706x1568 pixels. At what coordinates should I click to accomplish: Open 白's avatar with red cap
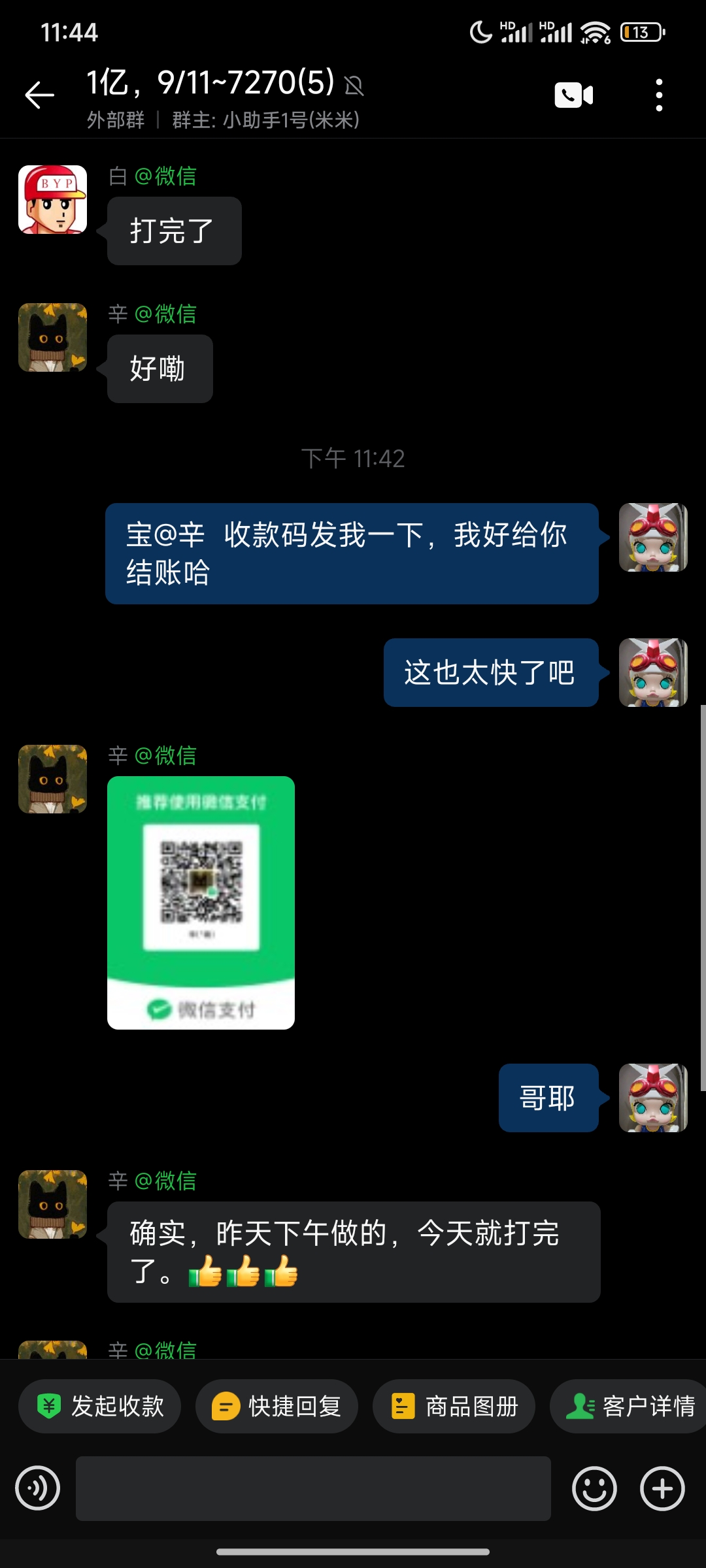tap(52, 199)
